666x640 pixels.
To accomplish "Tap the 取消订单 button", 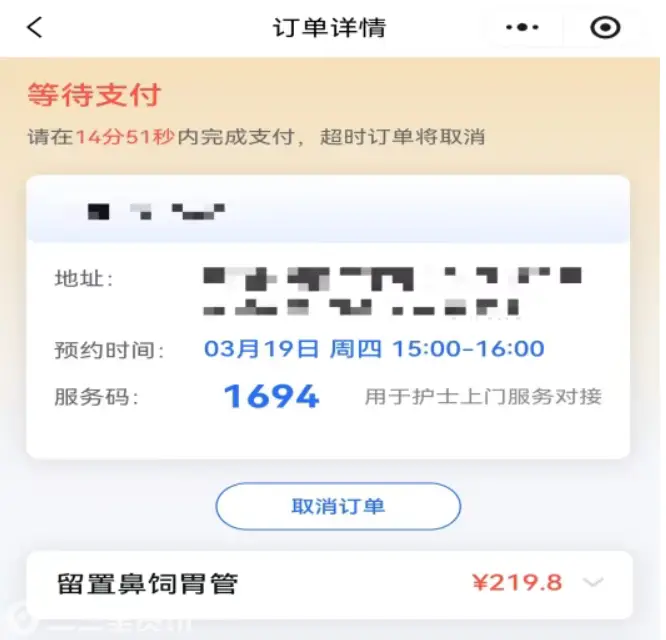I will click(x=338, y=506).
